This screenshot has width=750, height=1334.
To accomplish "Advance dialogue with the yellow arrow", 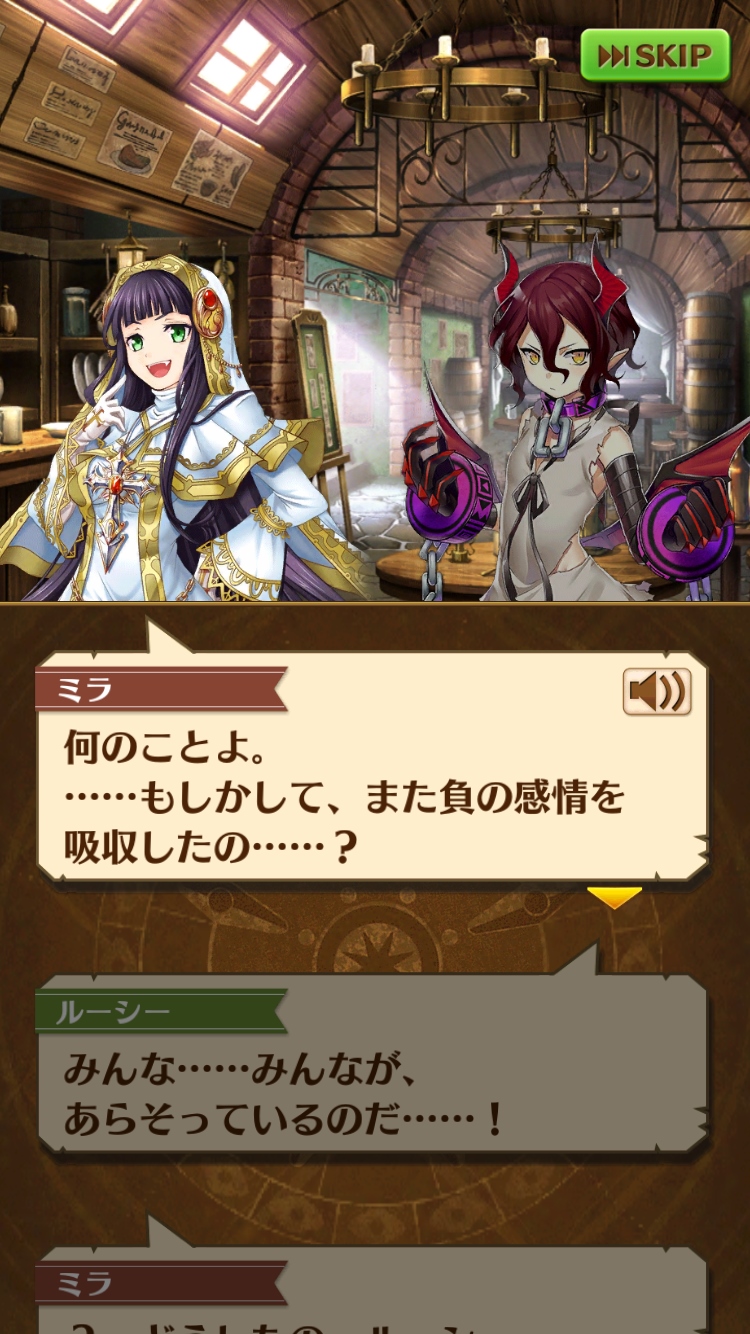I will [613, 897].
